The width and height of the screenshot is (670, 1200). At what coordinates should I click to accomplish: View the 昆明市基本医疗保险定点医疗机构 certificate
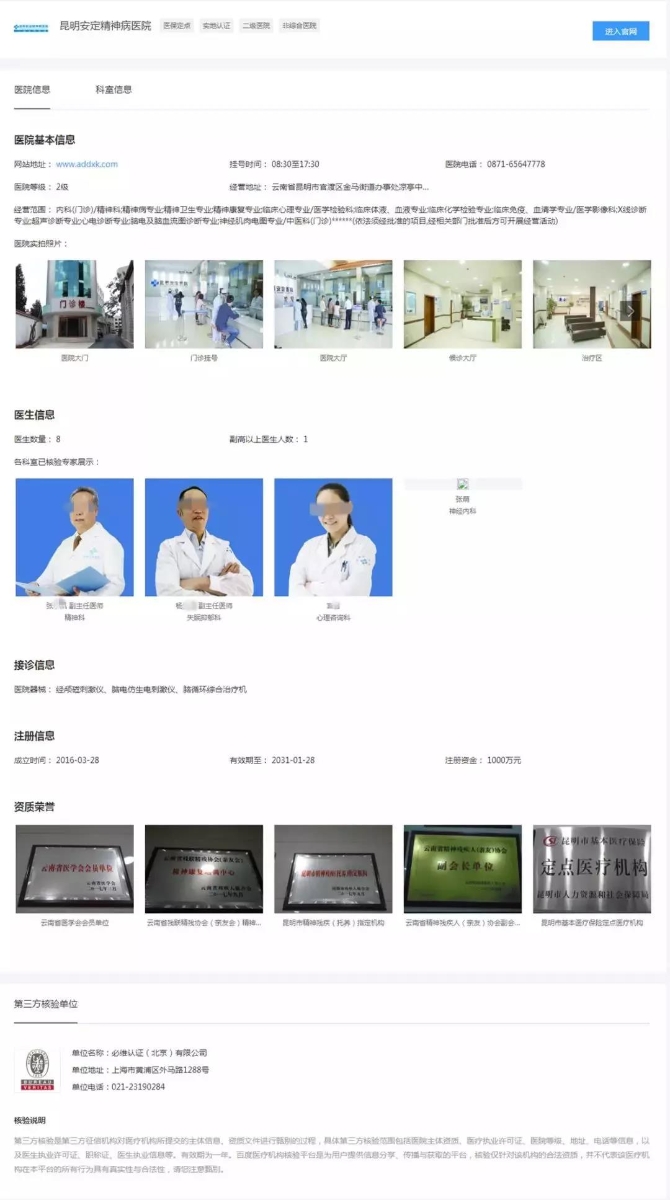pos(591,868)
